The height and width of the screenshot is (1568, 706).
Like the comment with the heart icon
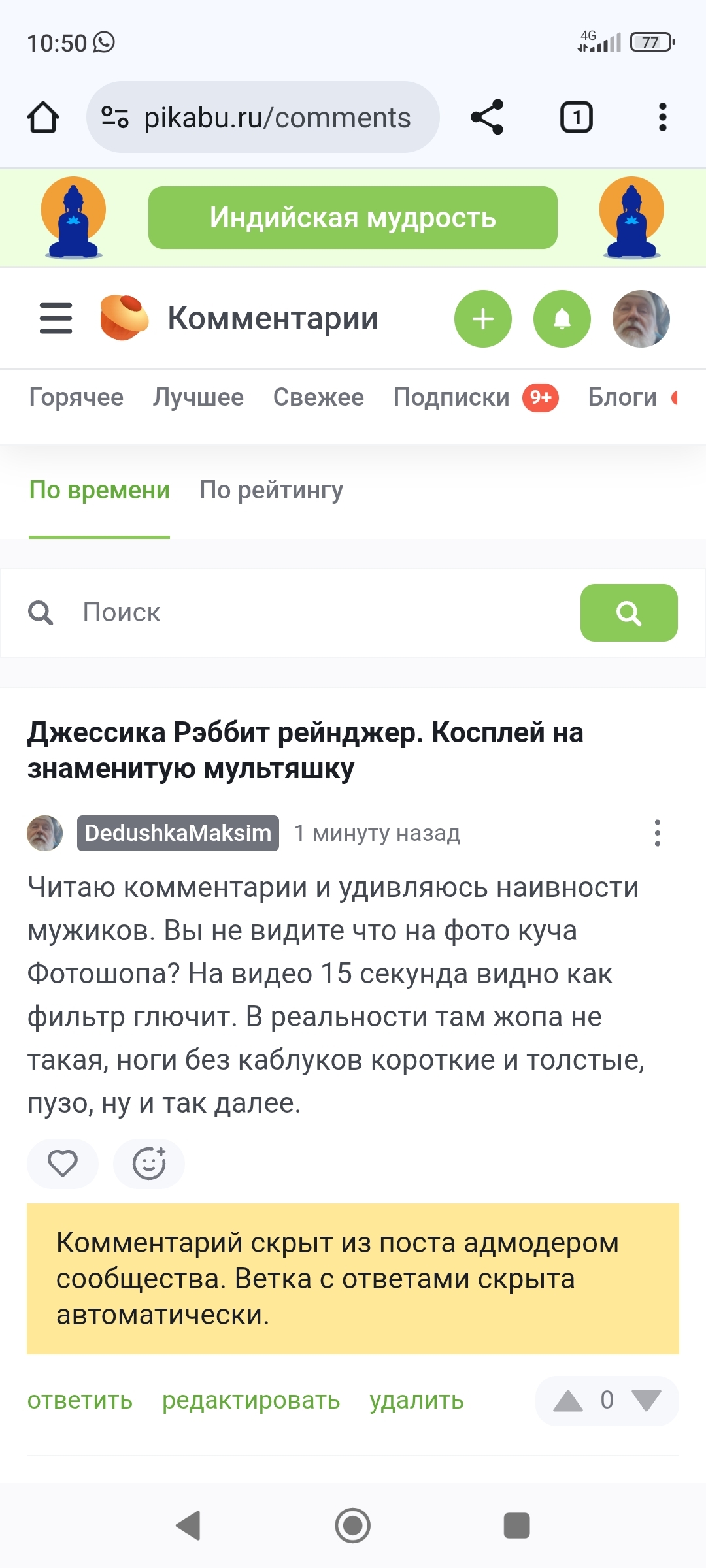coord(63,1164)
